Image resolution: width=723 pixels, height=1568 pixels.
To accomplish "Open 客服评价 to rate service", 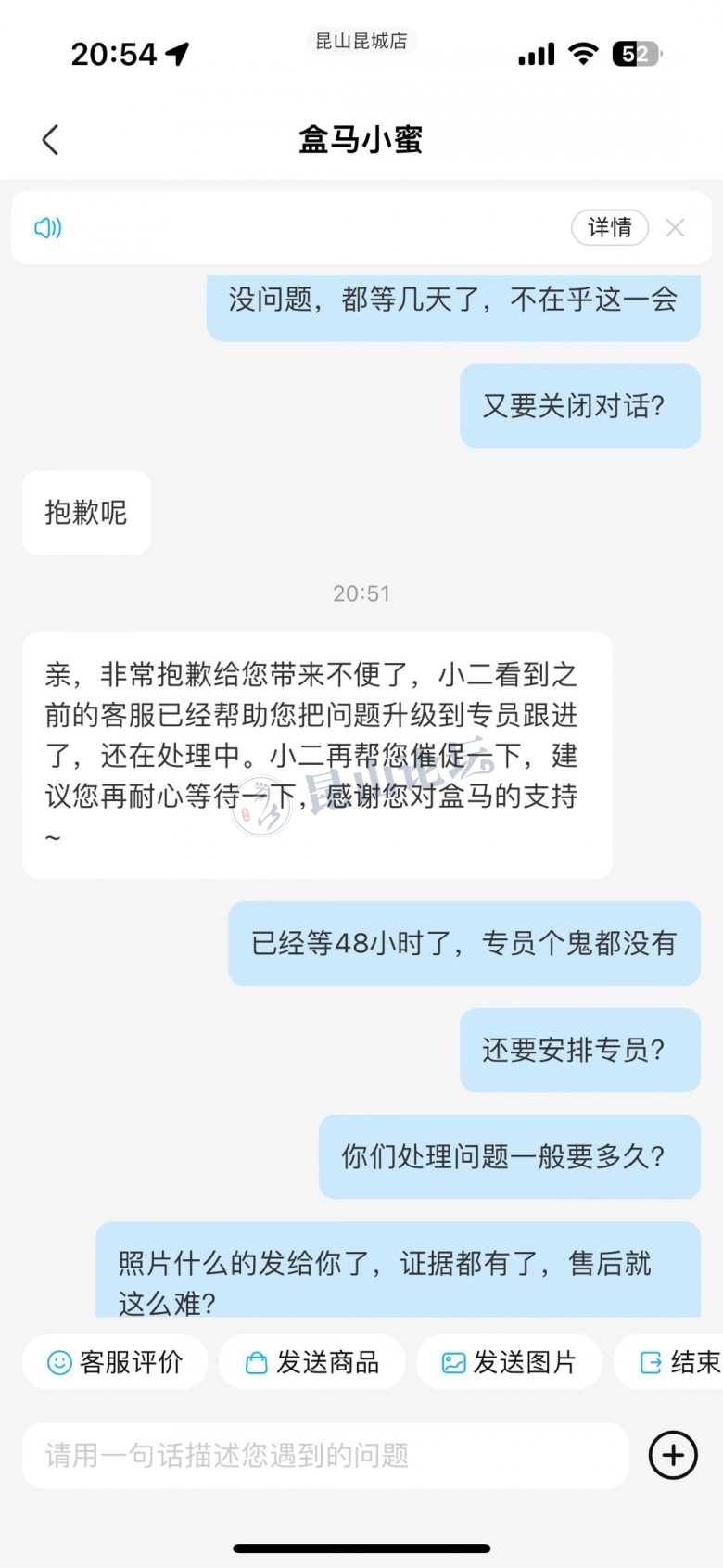I will [x=115, y=1362].
